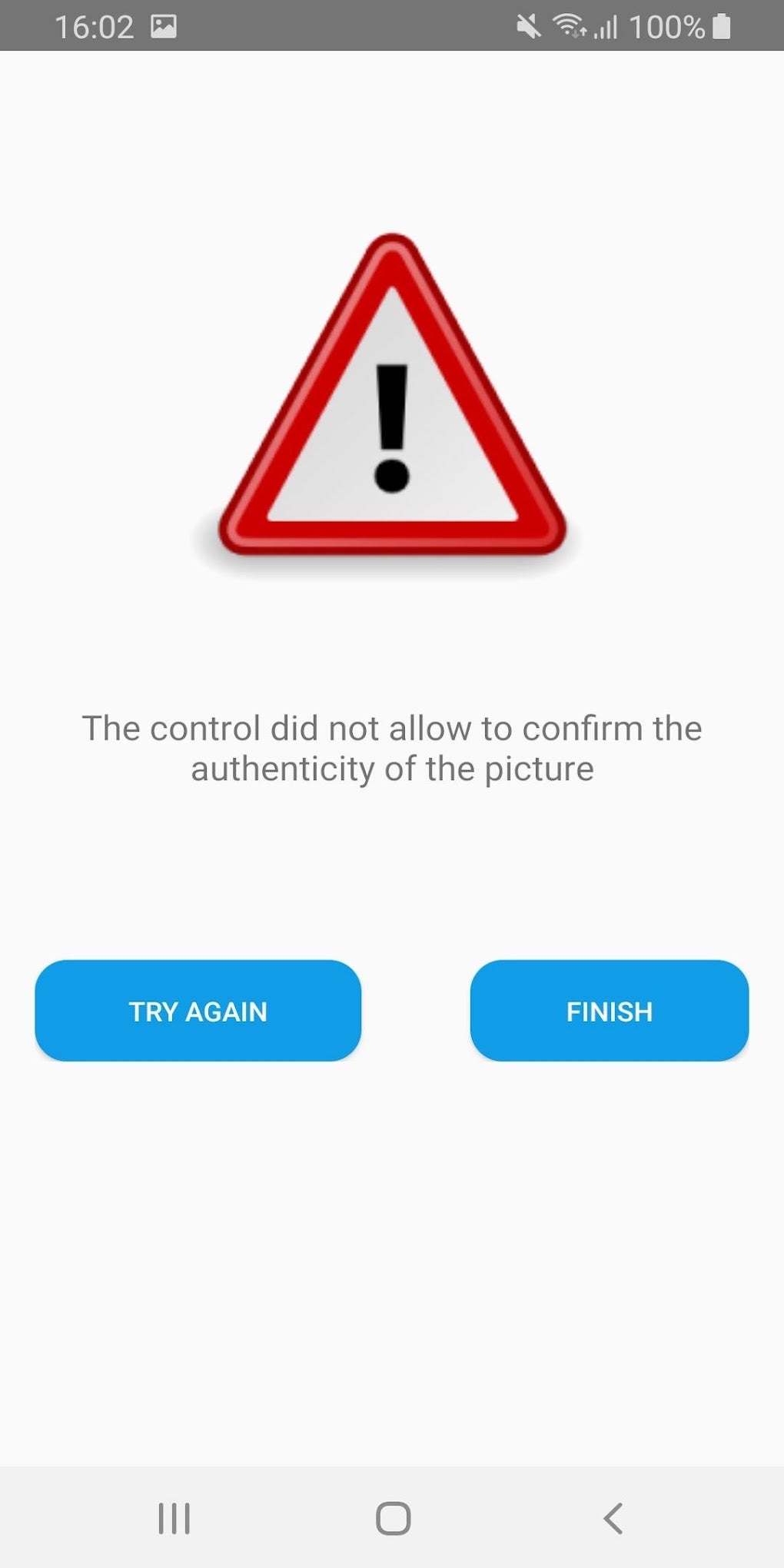
Task: Open recent apps from navigation bar
Action: pyautogui.click(x=174, y=1518)
